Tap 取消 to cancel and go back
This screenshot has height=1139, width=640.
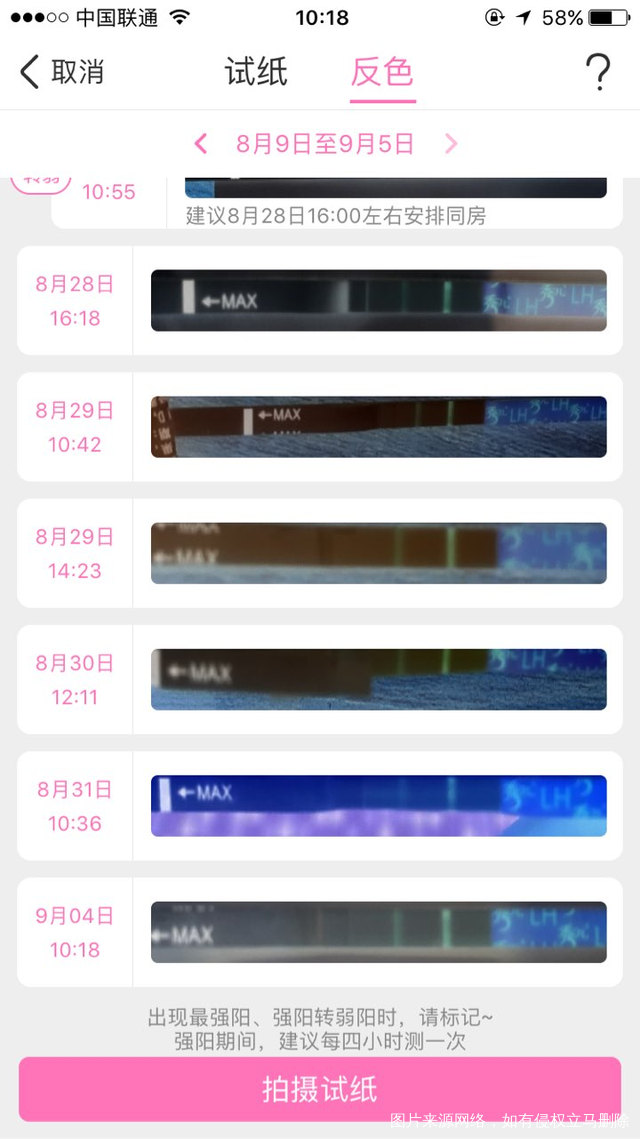(x=62, y=72)
